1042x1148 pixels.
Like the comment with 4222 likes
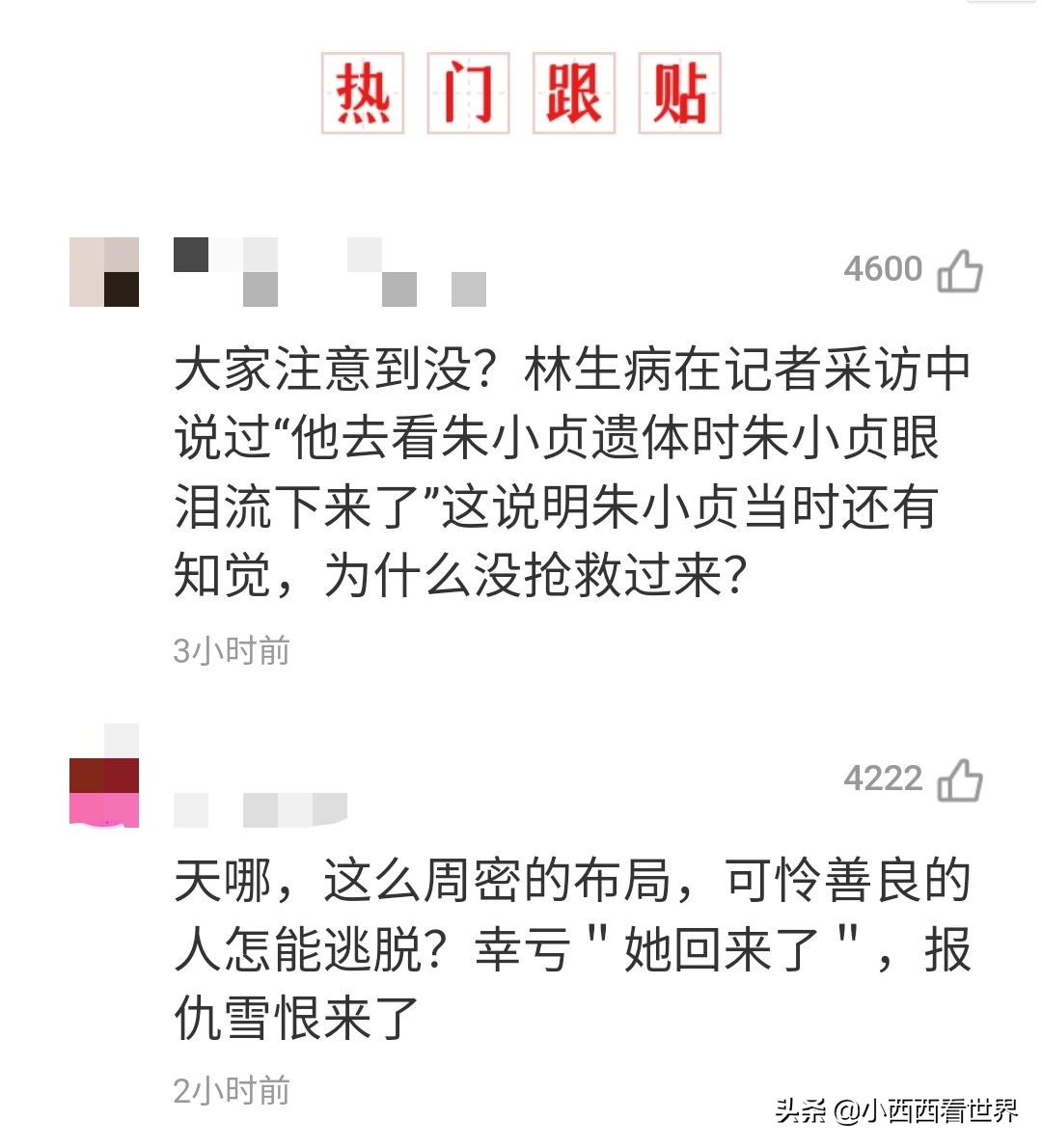(960, 779)
